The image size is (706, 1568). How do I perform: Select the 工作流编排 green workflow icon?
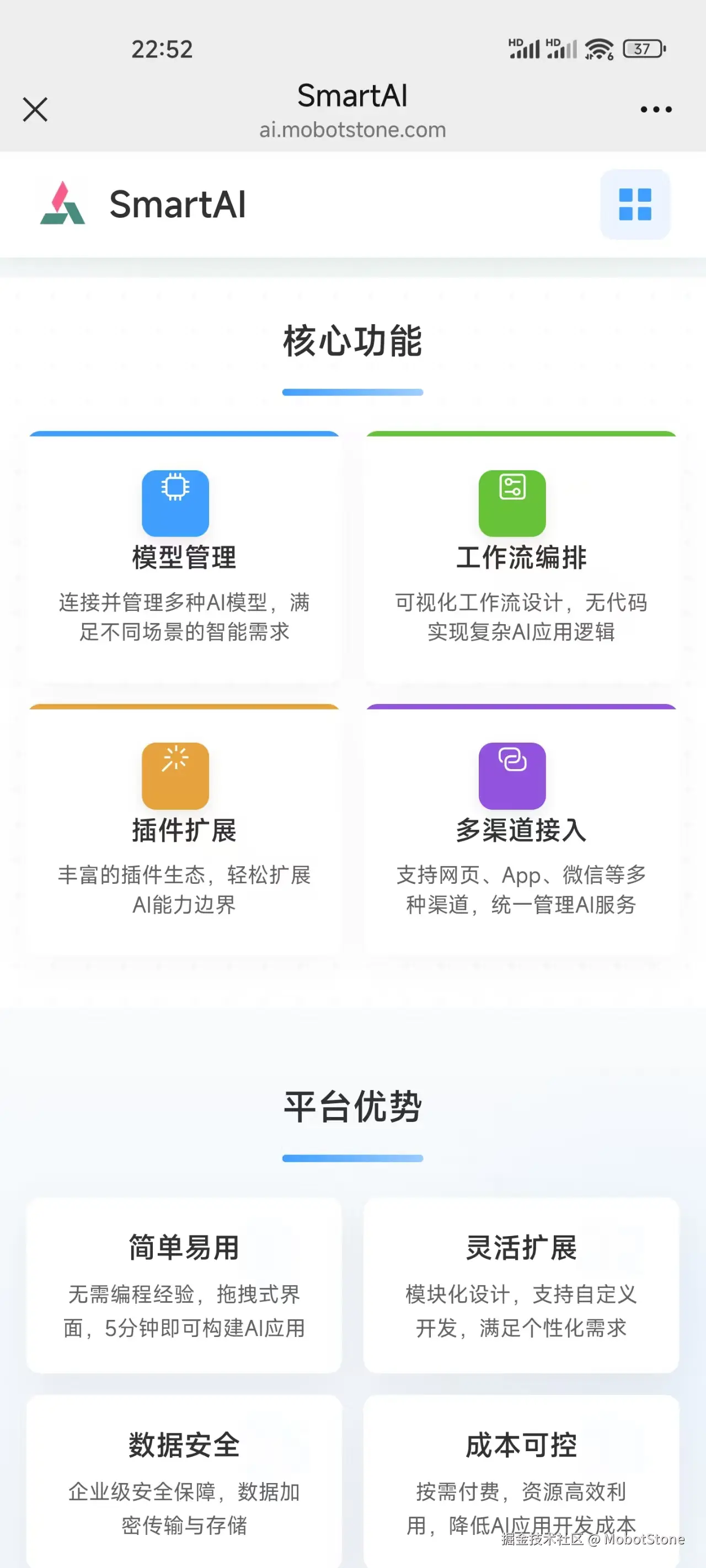pyautogui.click(x=514, y=504)
